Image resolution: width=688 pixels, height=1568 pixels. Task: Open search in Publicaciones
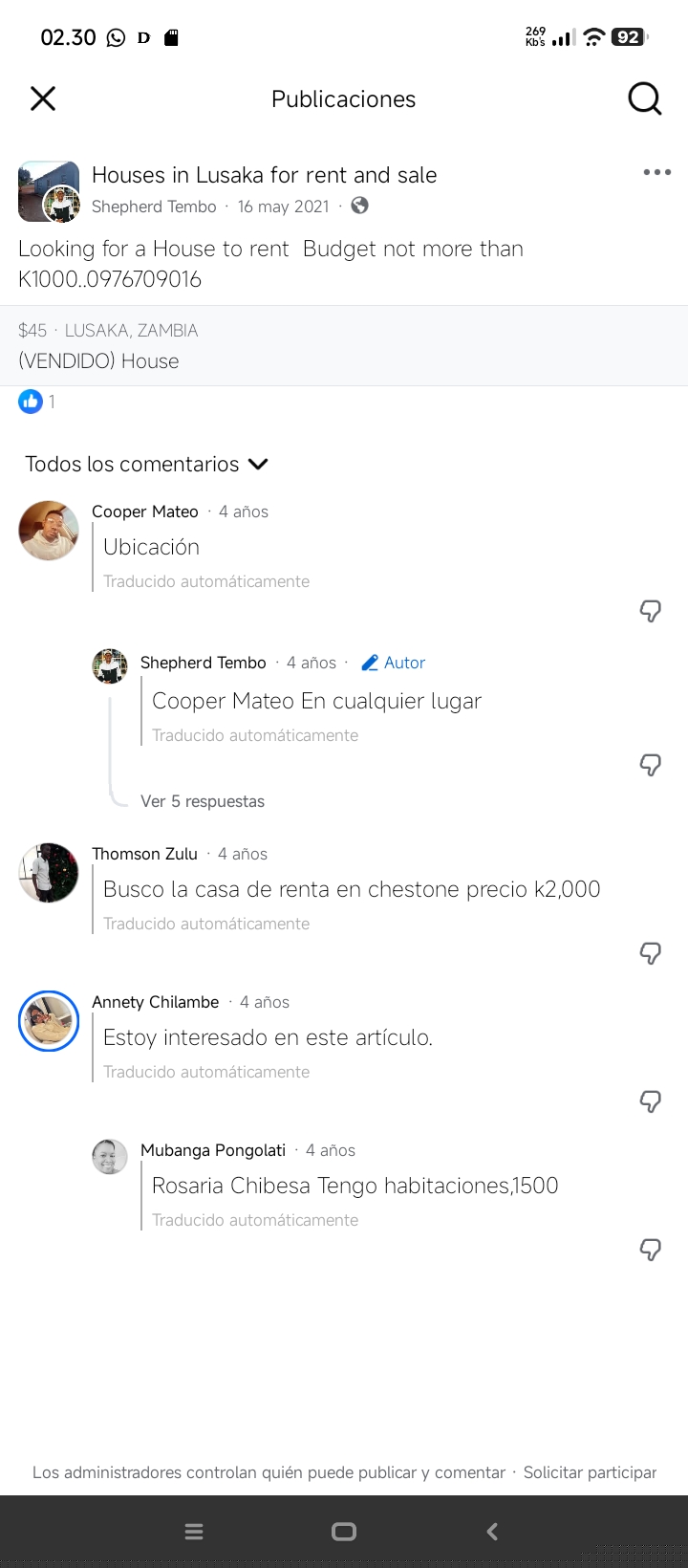tap(644, 98)
